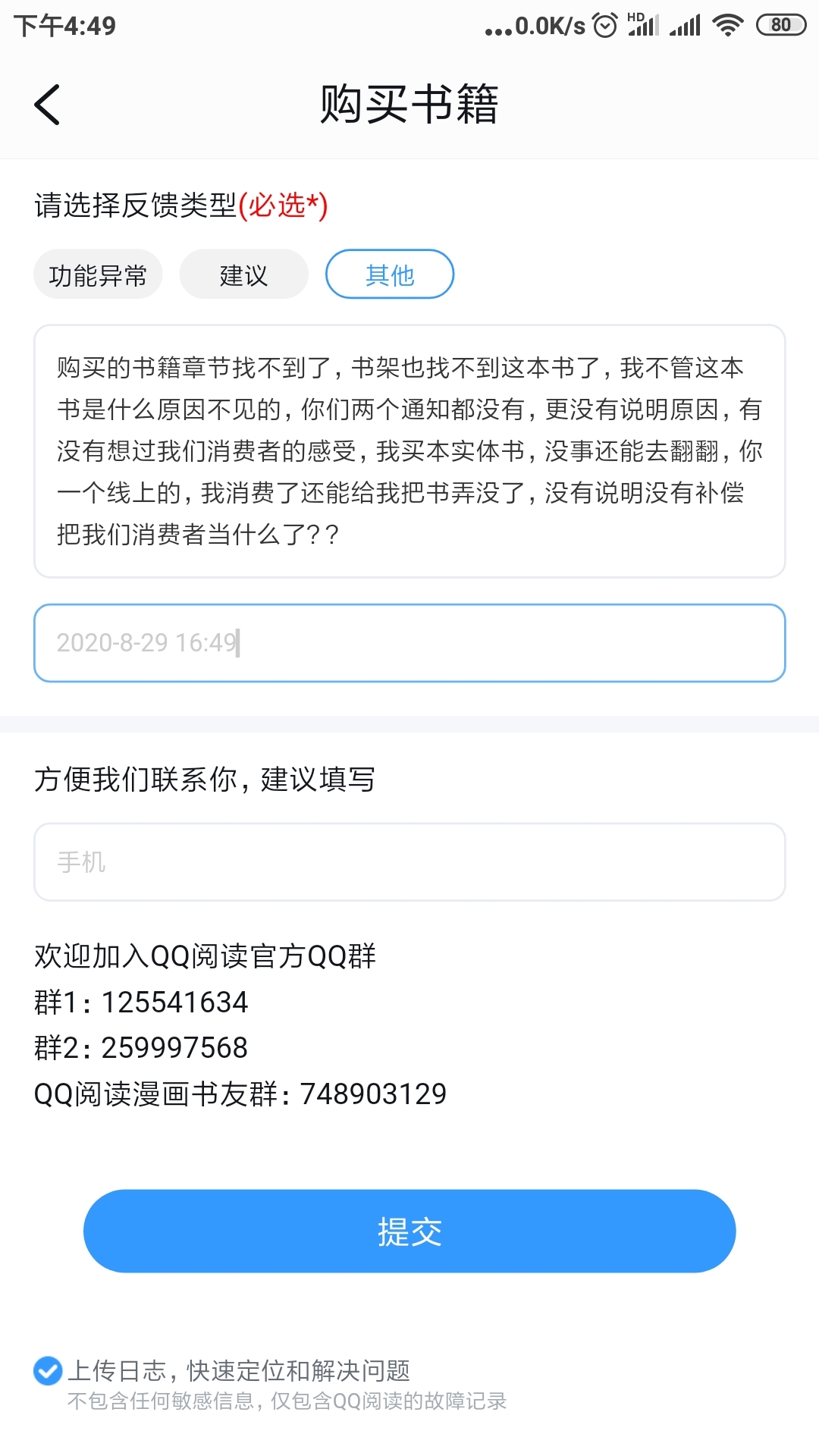Go back using the top-left arrow
Viewport: 819px width, 1456px height.
pos(47,105)
